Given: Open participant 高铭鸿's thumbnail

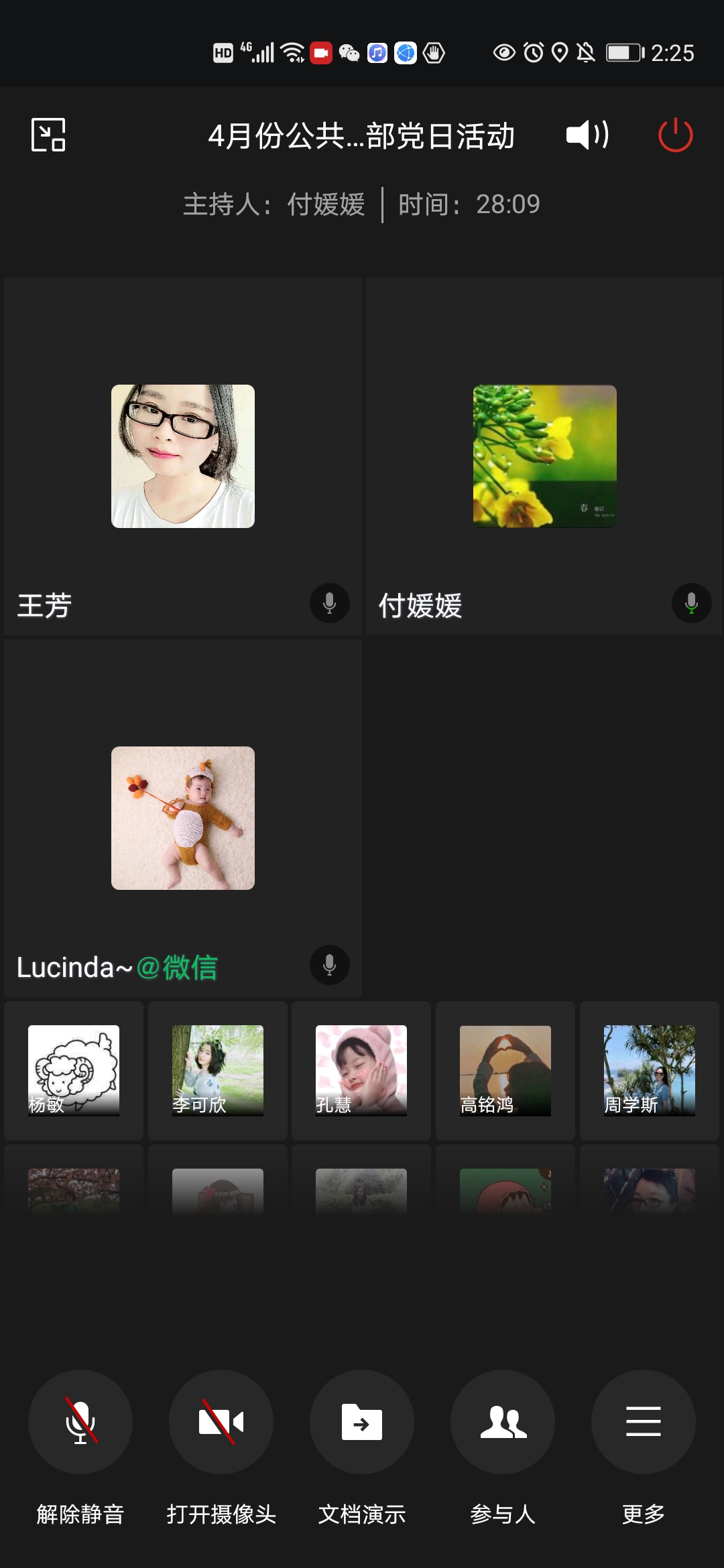Looking at the screenshot, I should (x=505, y=1070).
